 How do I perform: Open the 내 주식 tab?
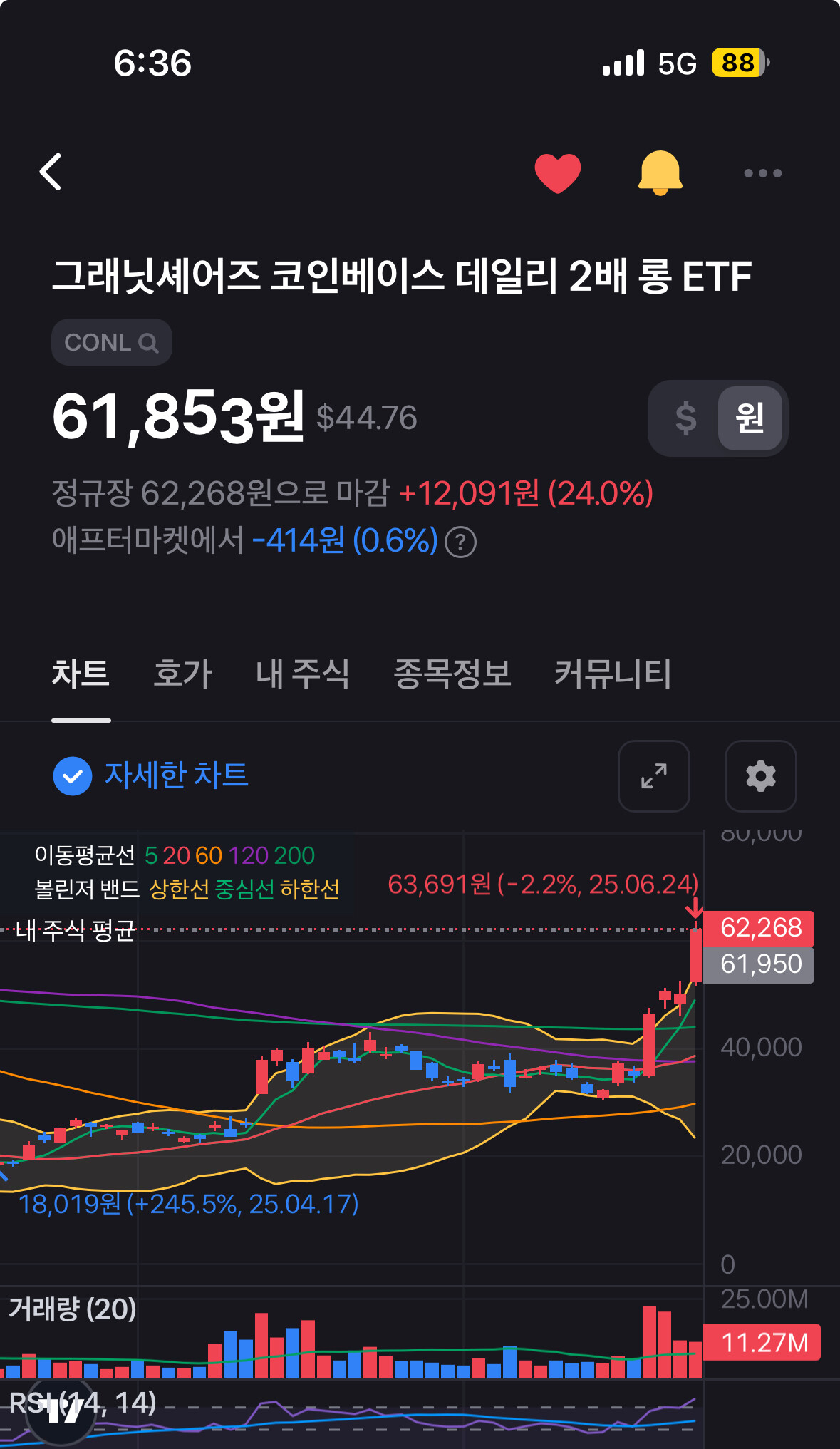302,674
